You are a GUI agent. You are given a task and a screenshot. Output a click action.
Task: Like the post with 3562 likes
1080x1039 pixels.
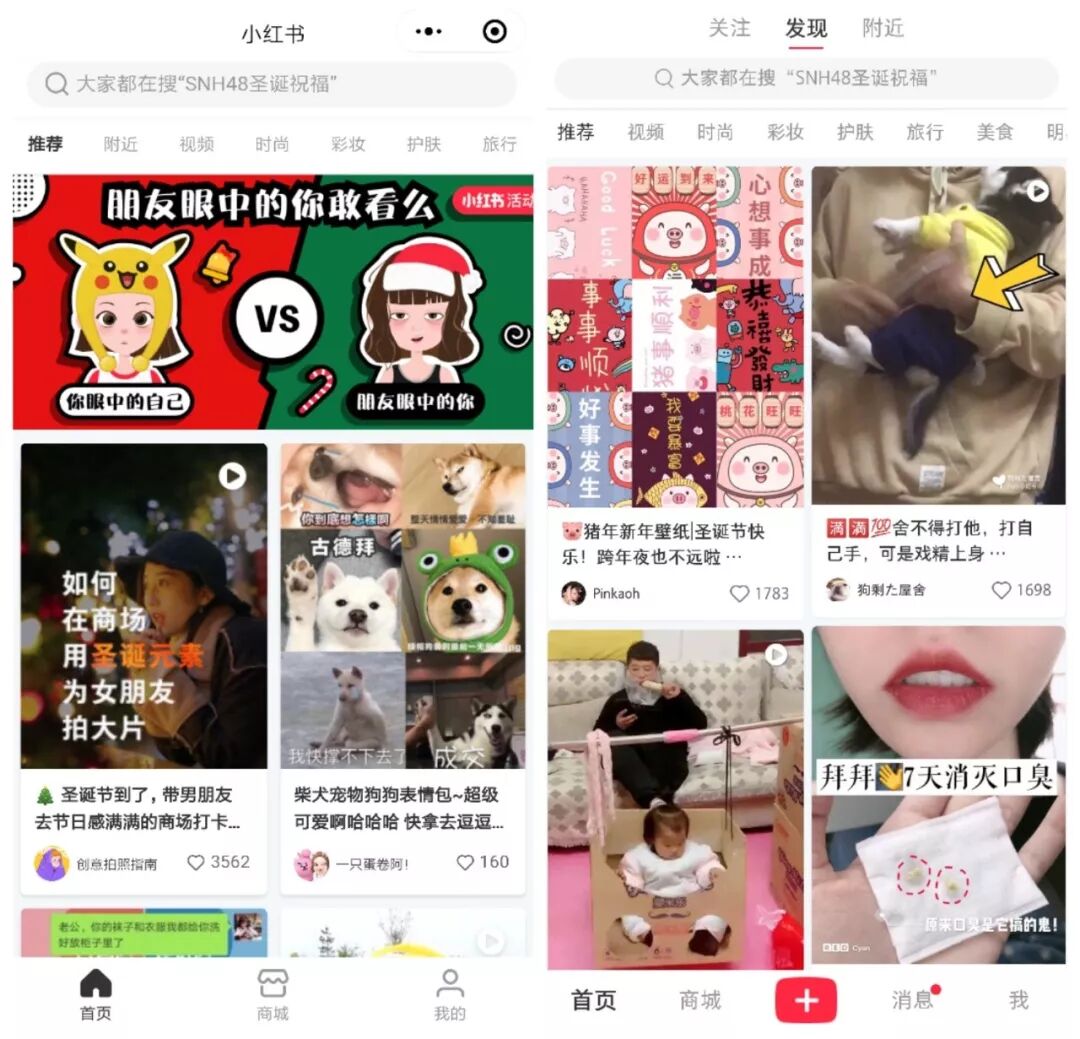point(197,862)
